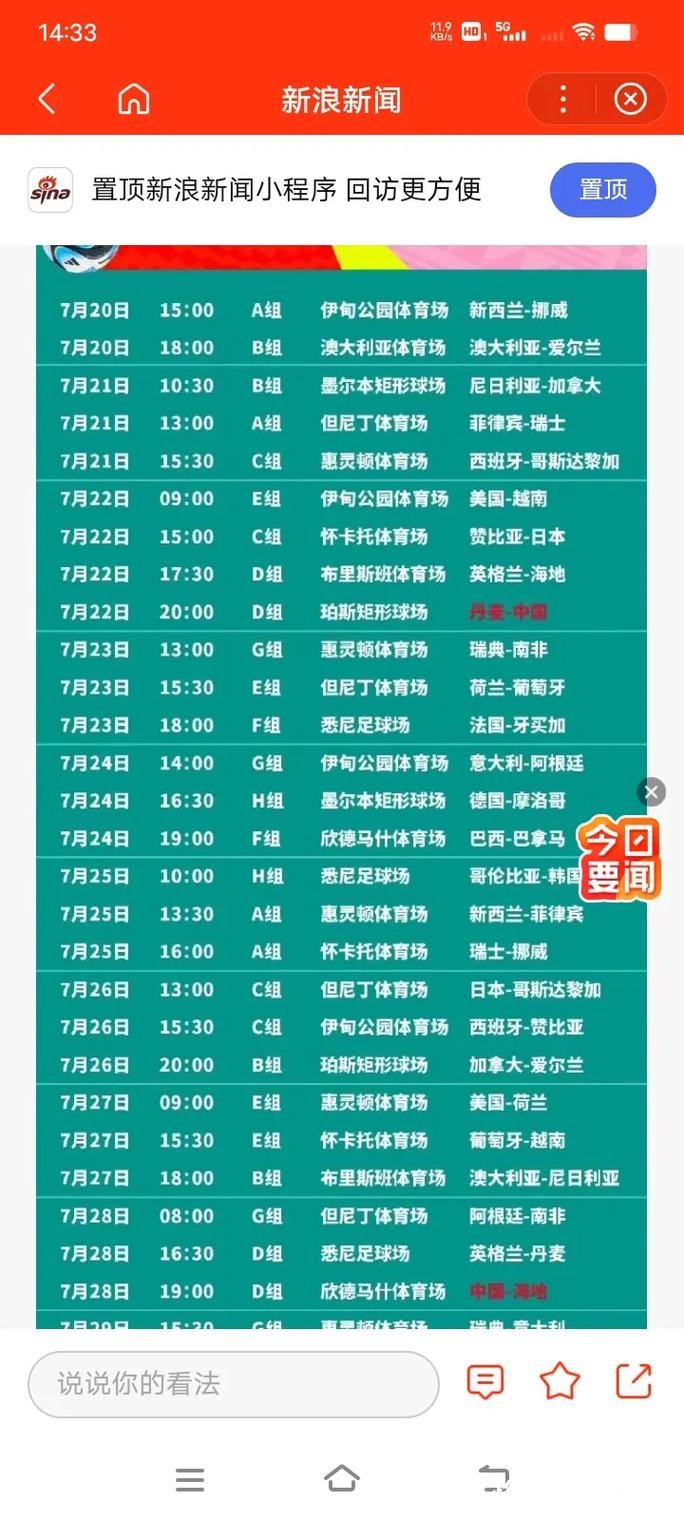Open system recent apps menu
The width and height of the screenshot is (684, 1520).
(190, 1479)
